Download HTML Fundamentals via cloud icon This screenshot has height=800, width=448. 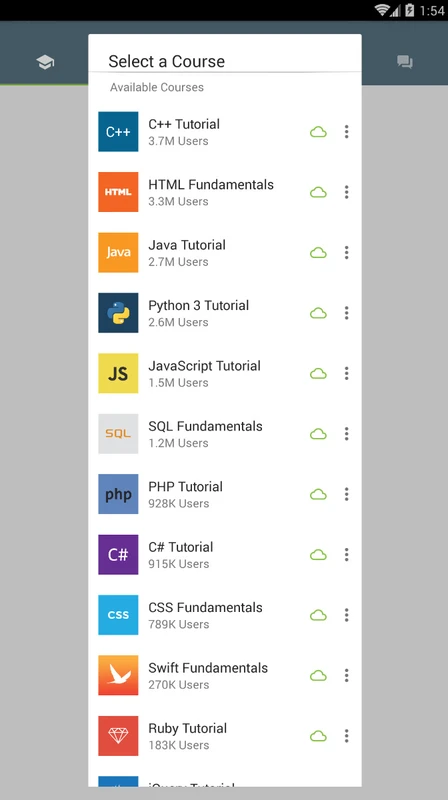[x=318, y=192]
